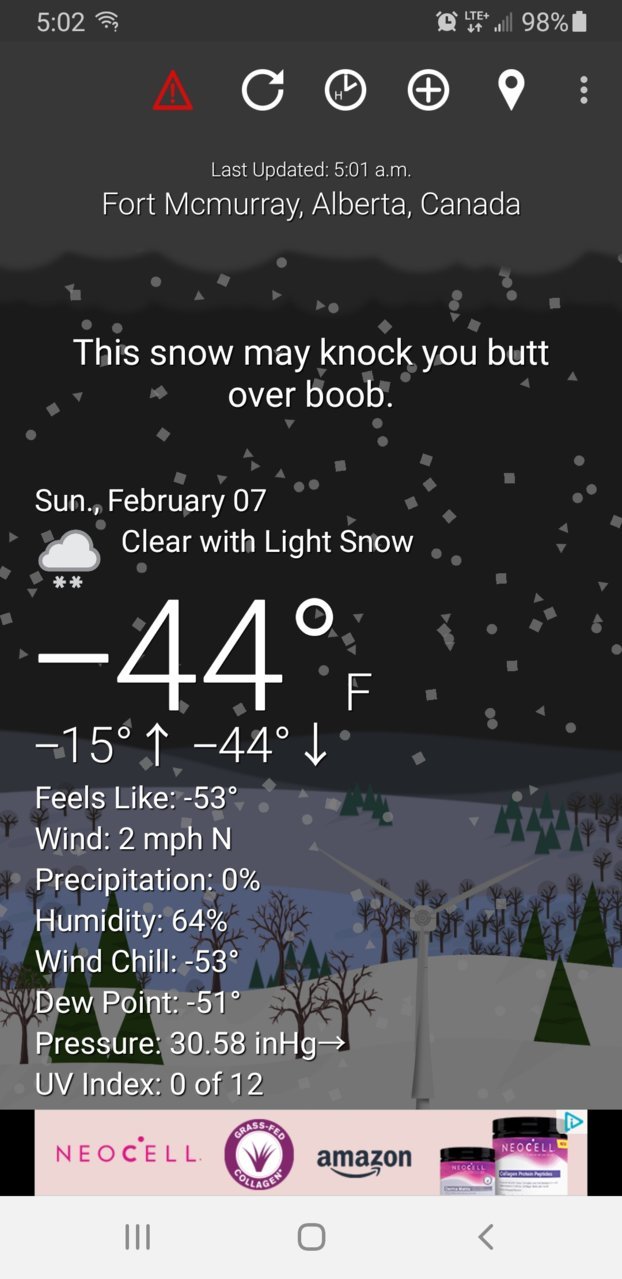Add a new location
This screenshot has width=622, height=1279.
[428, 91]
